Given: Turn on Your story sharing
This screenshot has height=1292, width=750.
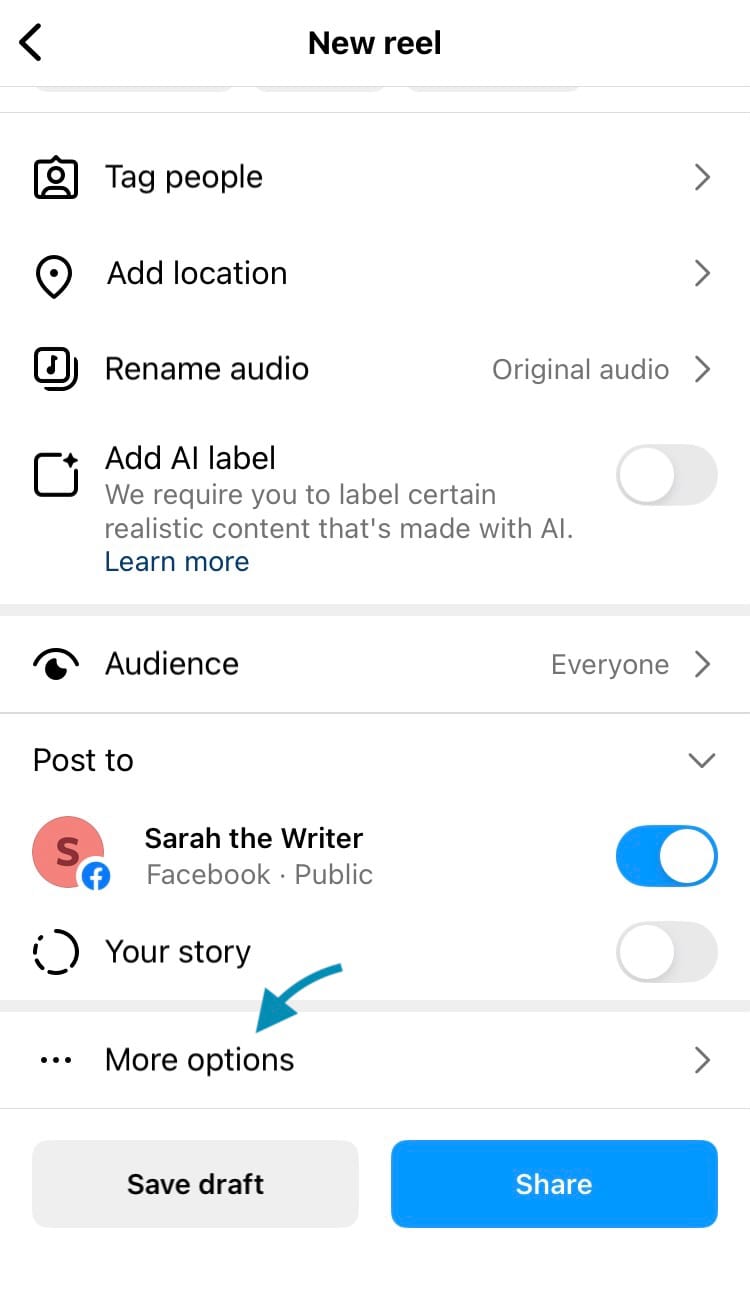Looking at the screenshot, I should coord(666,952).
